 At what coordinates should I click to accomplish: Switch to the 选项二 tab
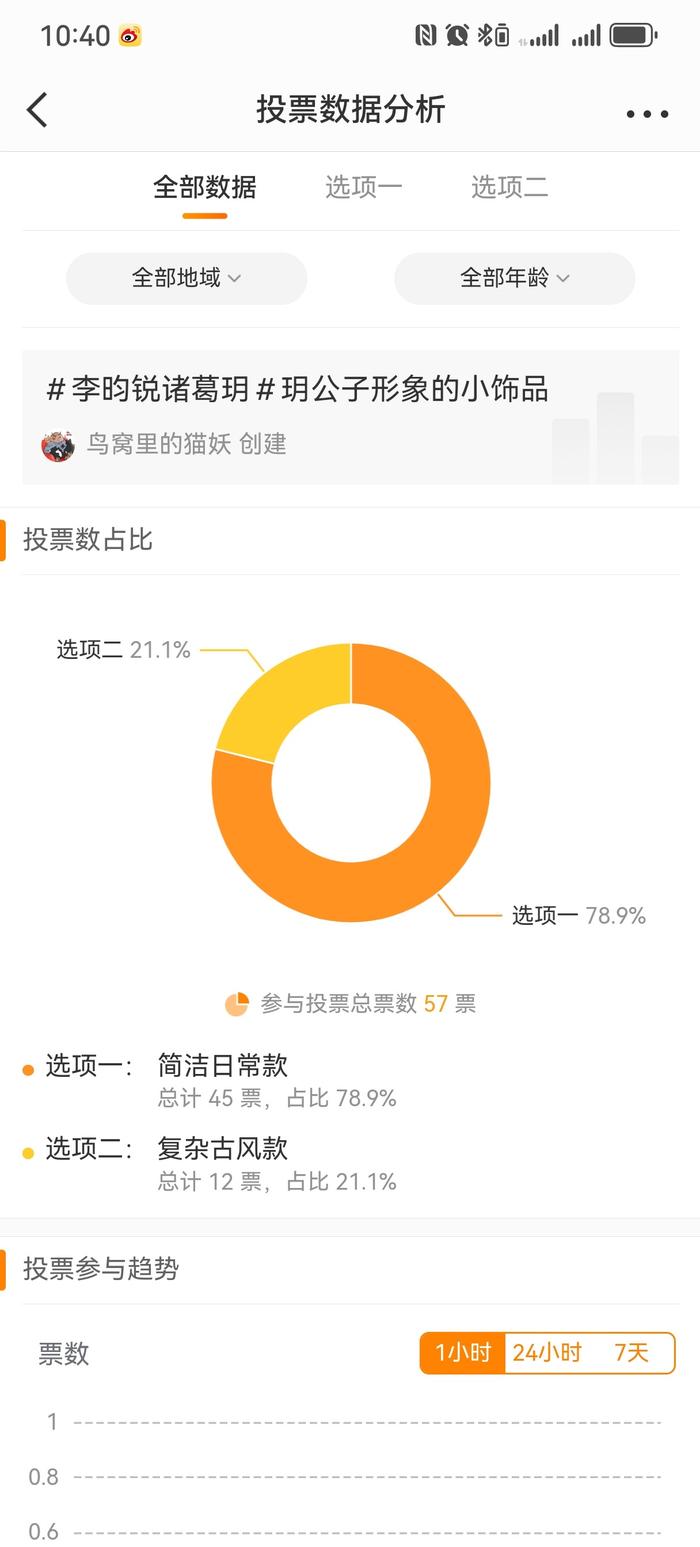coord(510,187)
